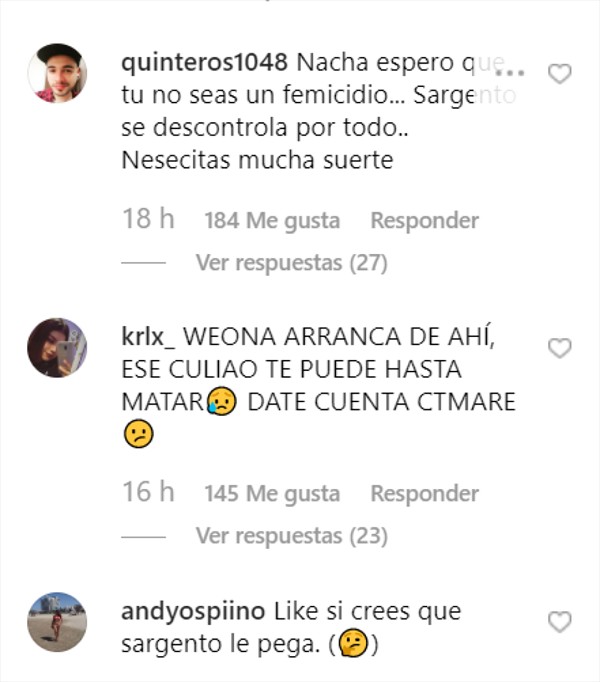Reply to krlx_'s comment
This screenshot has width=600, height=682.
(424, 493)
